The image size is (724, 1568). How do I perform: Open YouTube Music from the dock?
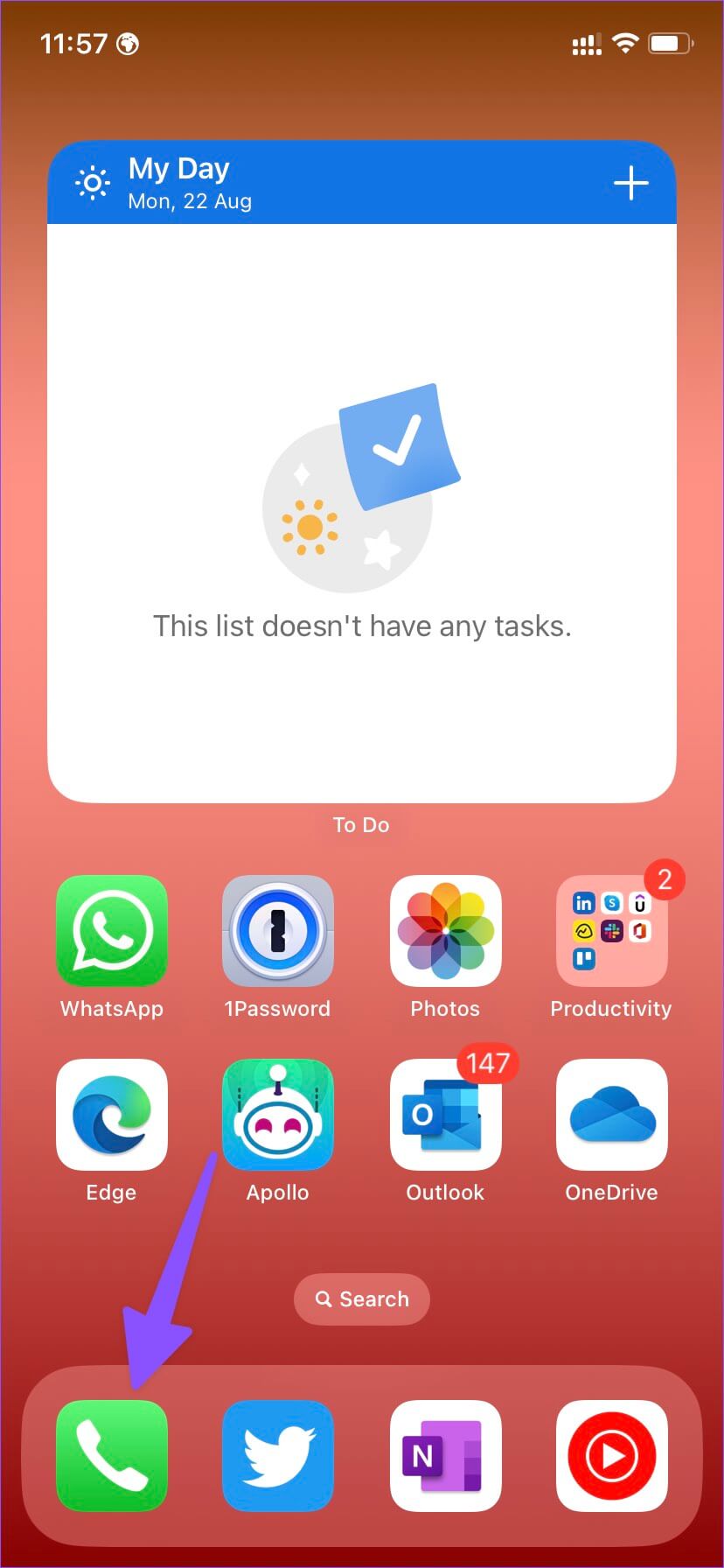click(x=611, y=1456)
